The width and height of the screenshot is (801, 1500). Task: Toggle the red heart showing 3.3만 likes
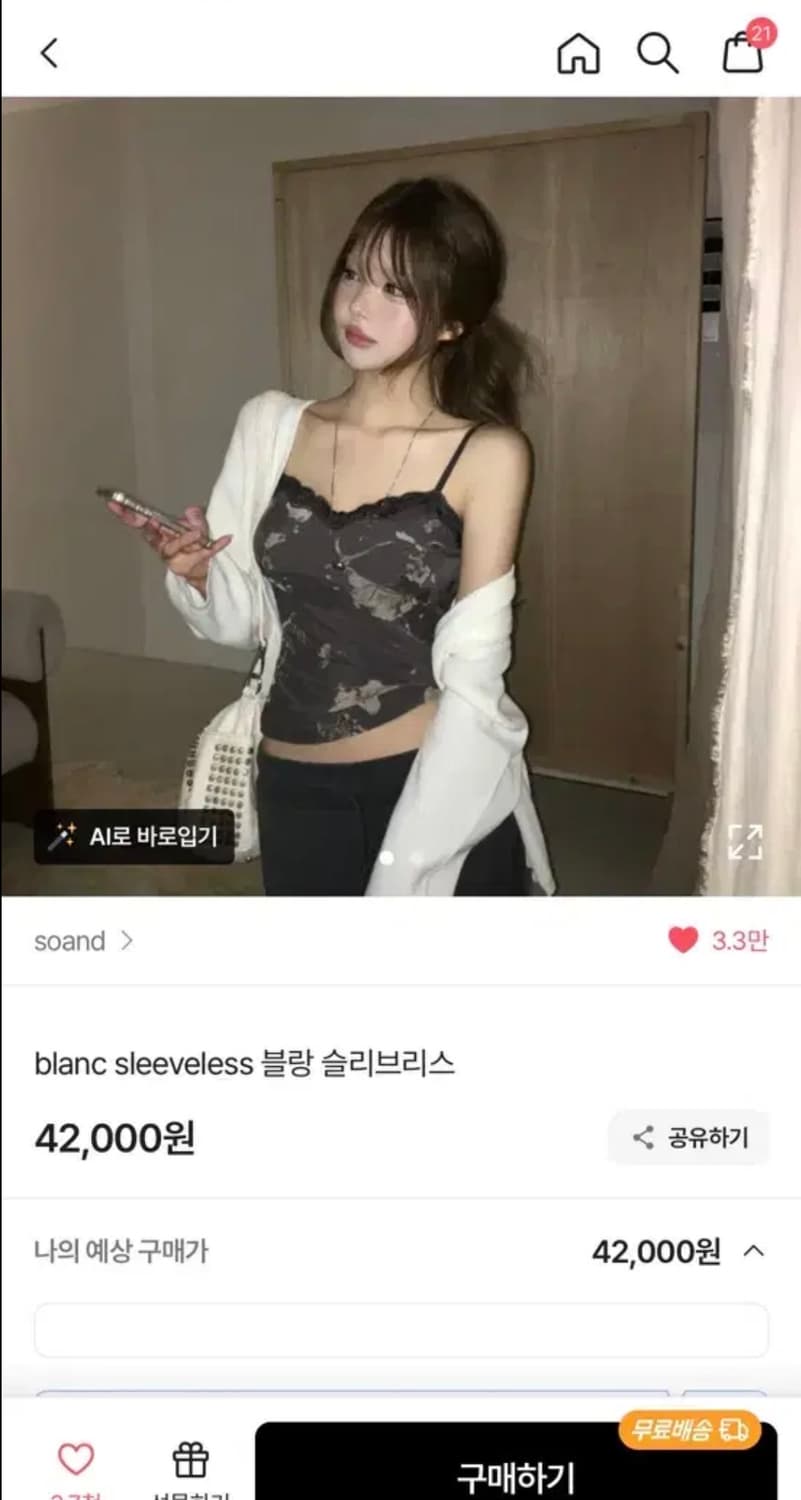point(683,940)
